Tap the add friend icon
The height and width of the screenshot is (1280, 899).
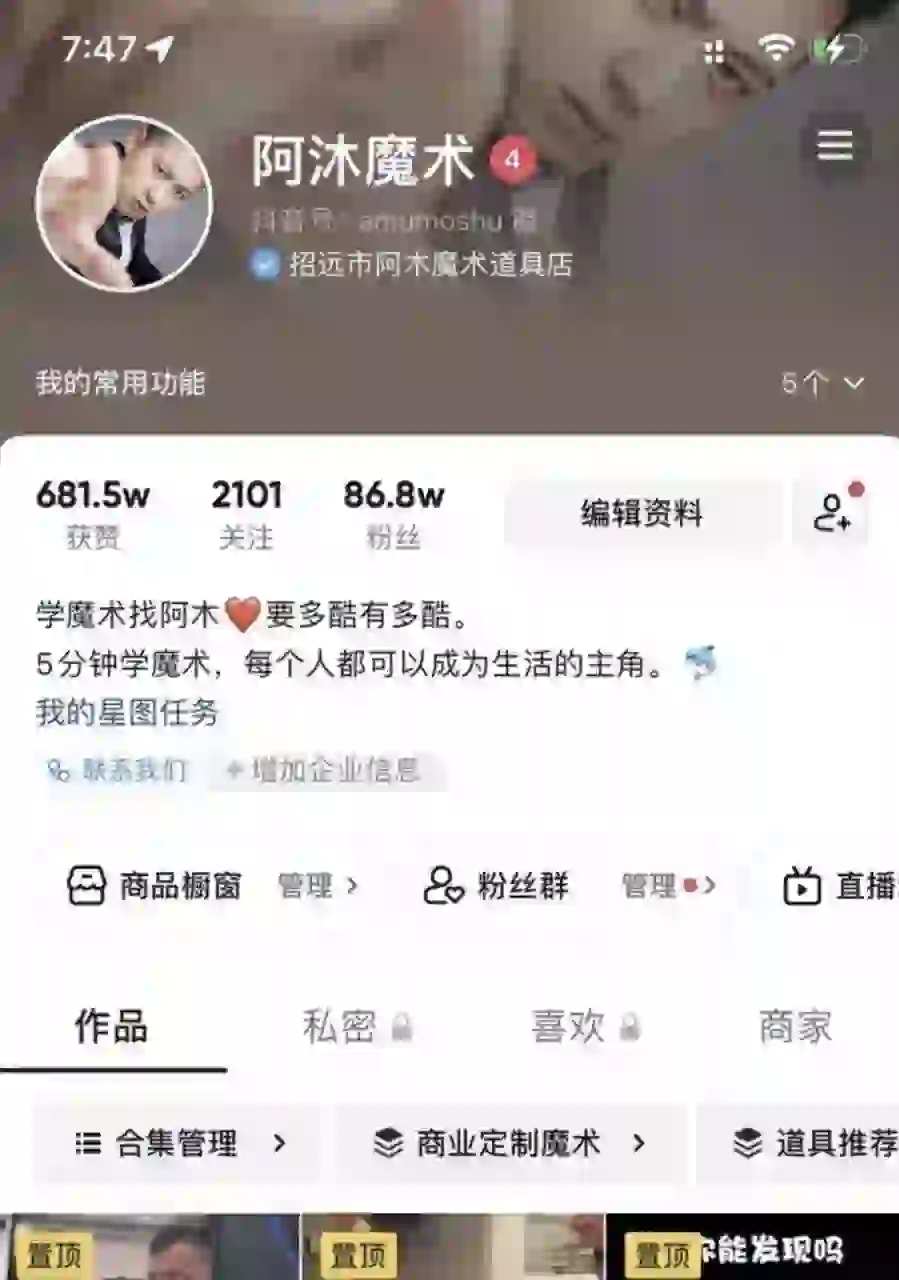832,513
